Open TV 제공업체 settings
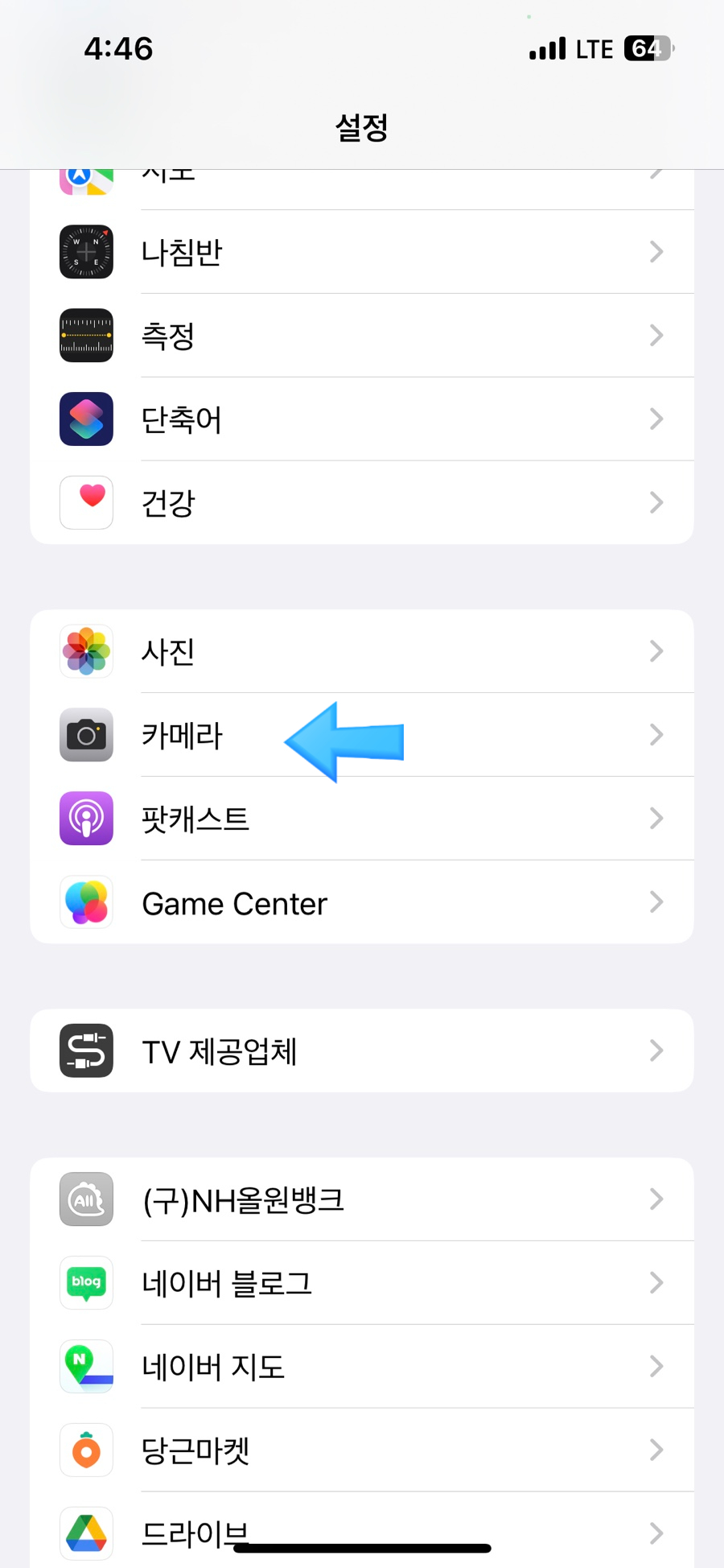This screenshot has height=1568, width=724. pos(362,1050)
